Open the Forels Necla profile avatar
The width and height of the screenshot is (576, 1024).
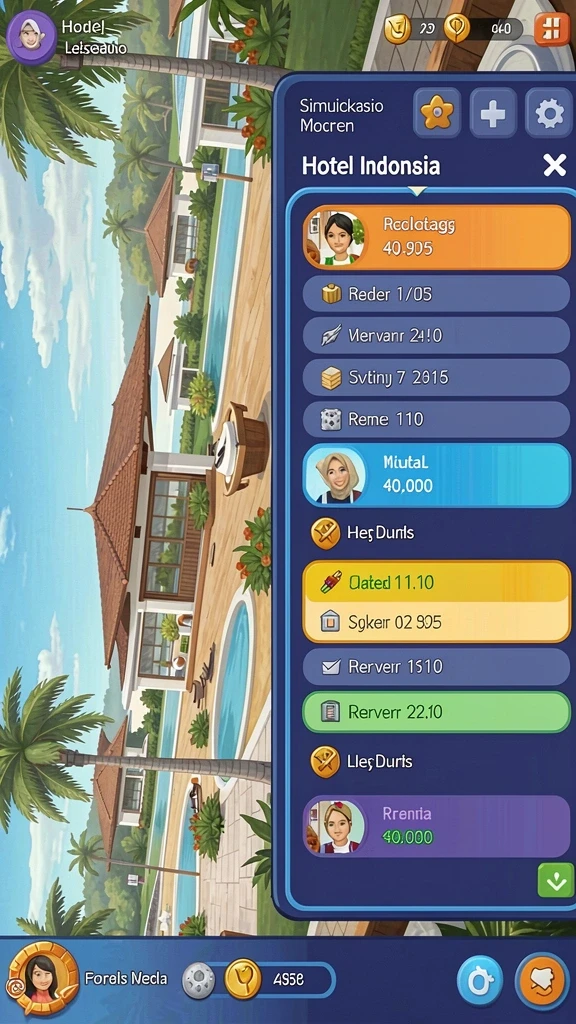[x=43, y=978]
